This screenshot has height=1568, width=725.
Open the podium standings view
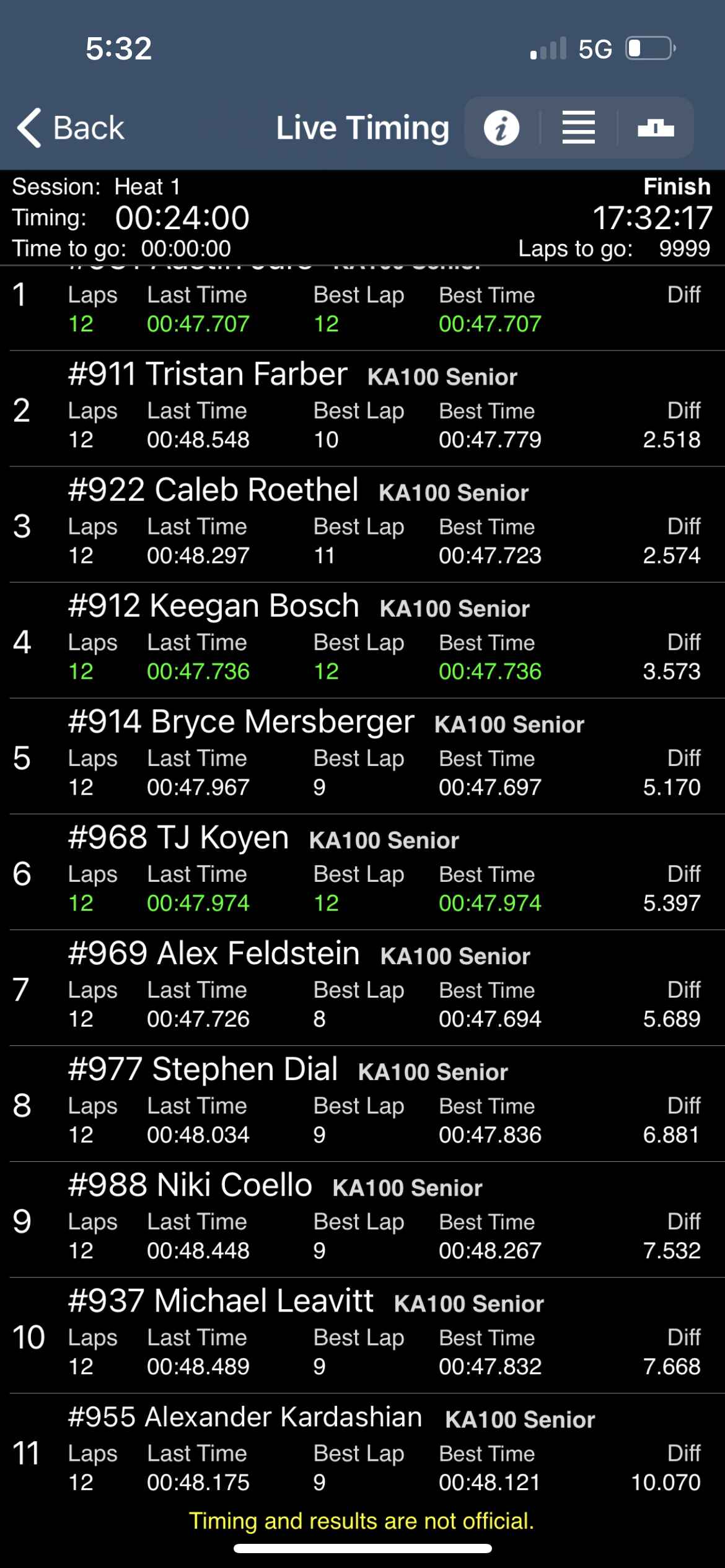click(x=656, y=128)
